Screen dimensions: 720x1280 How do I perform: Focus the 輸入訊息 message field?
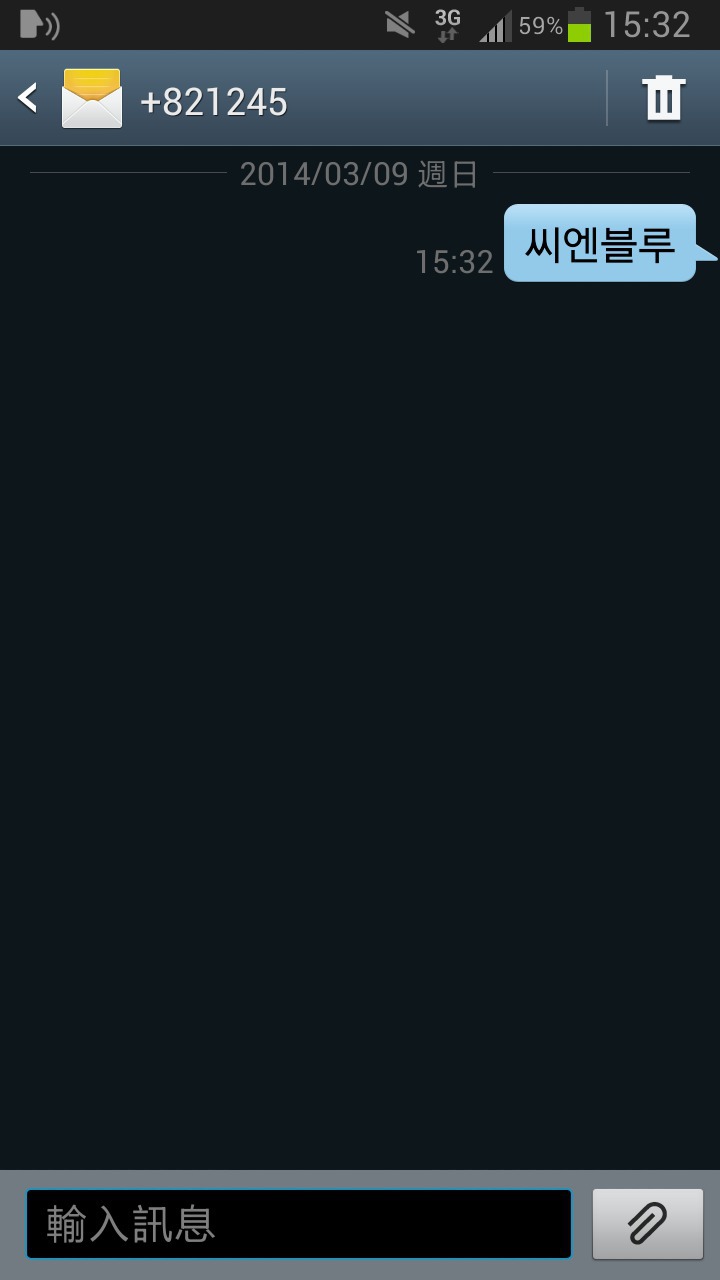(298, 1224)
